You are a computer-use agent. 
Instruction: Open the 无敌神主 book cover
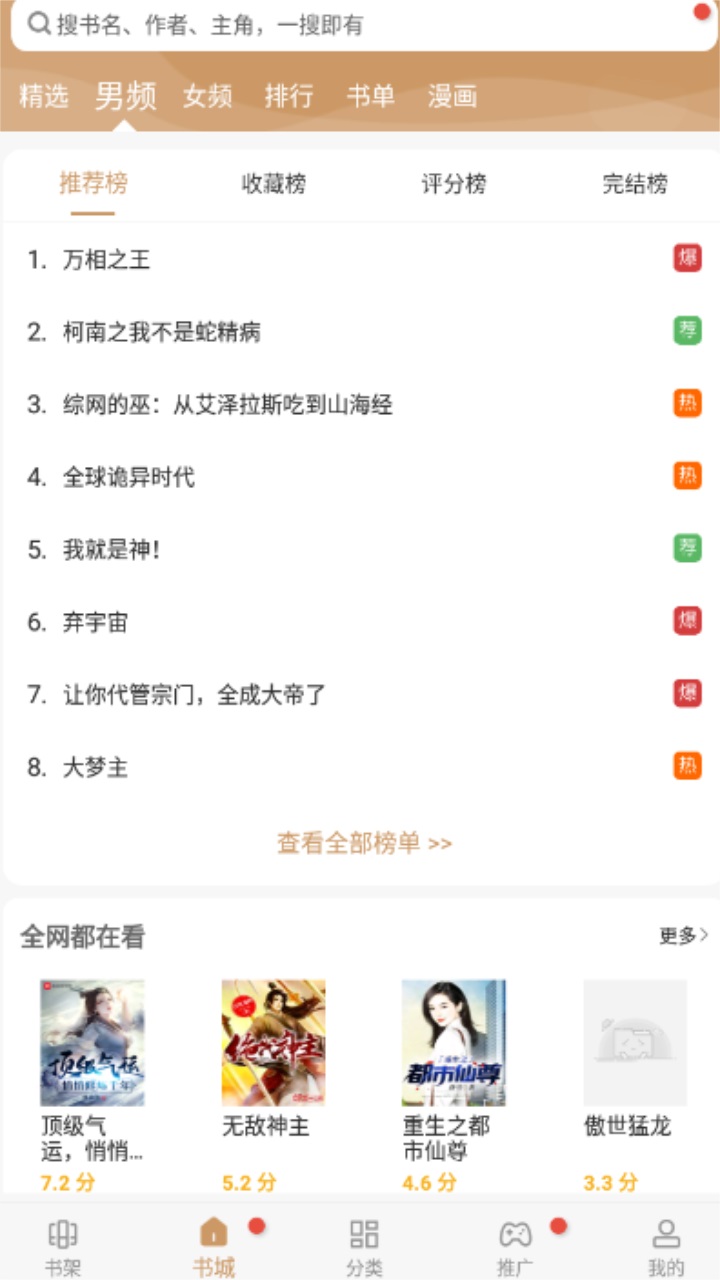(273, 1042)
